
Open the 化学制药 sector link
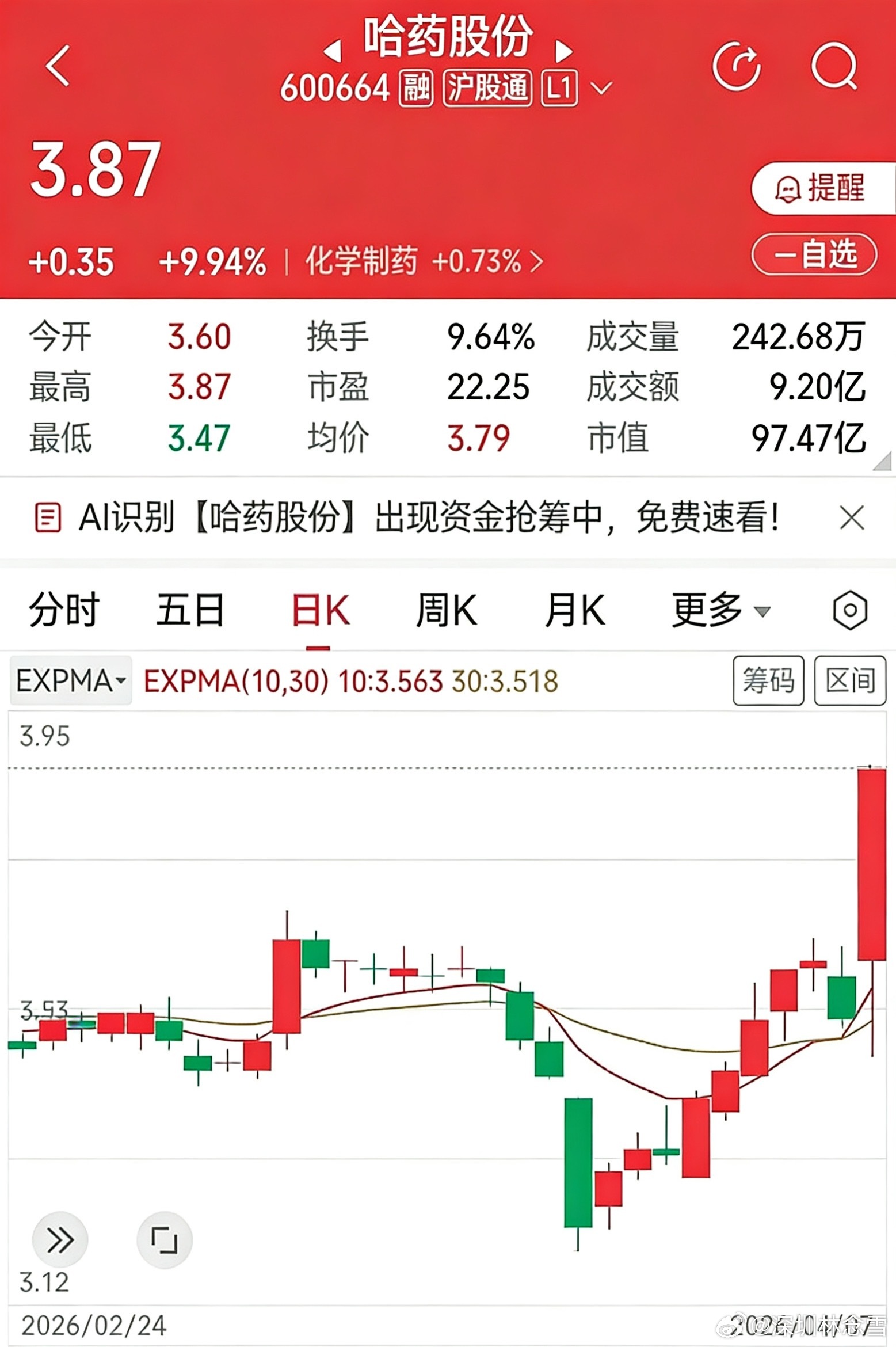(424, 261)
